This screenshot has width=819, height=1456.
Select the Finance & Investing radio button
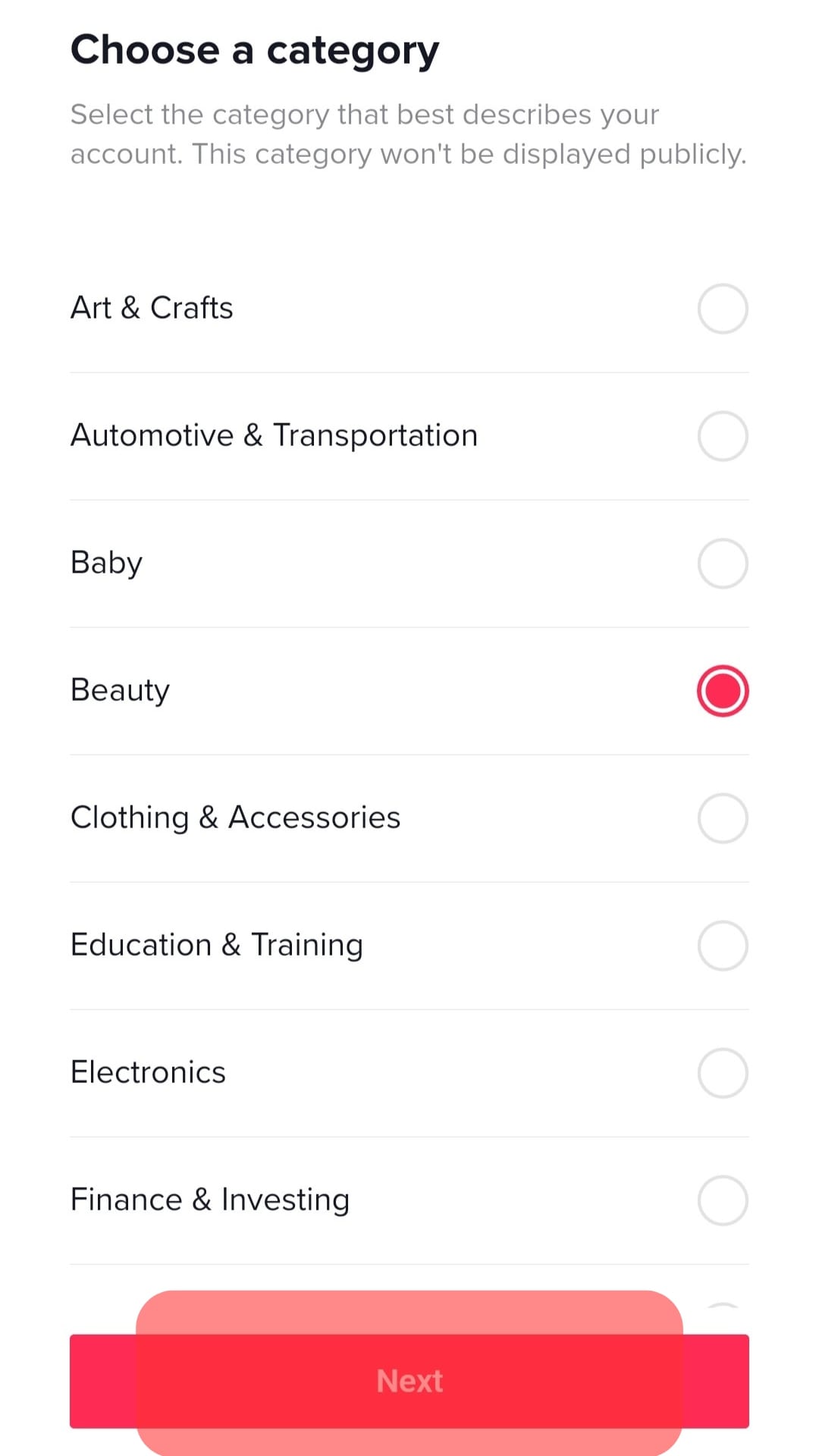click(x=722, y=1200)
